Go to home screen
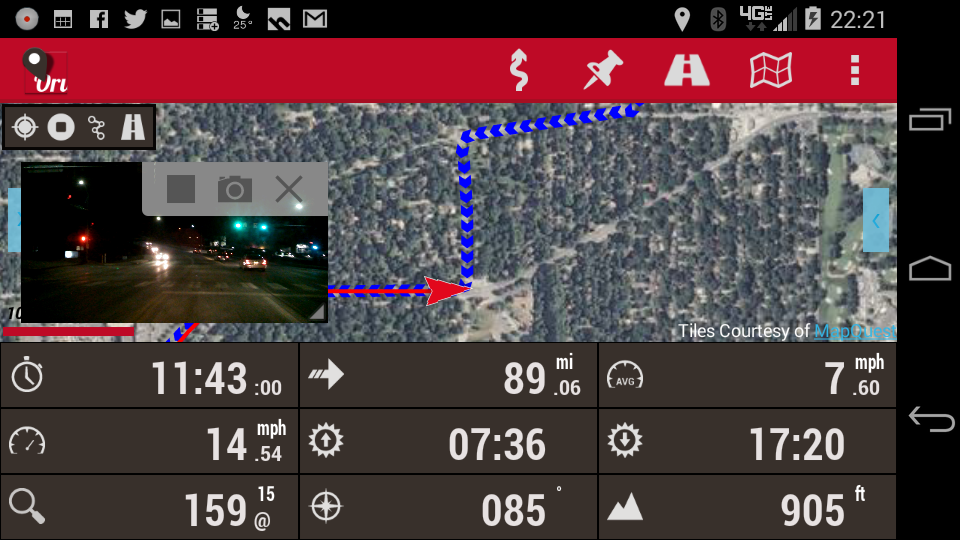 (x=930, y=269)
